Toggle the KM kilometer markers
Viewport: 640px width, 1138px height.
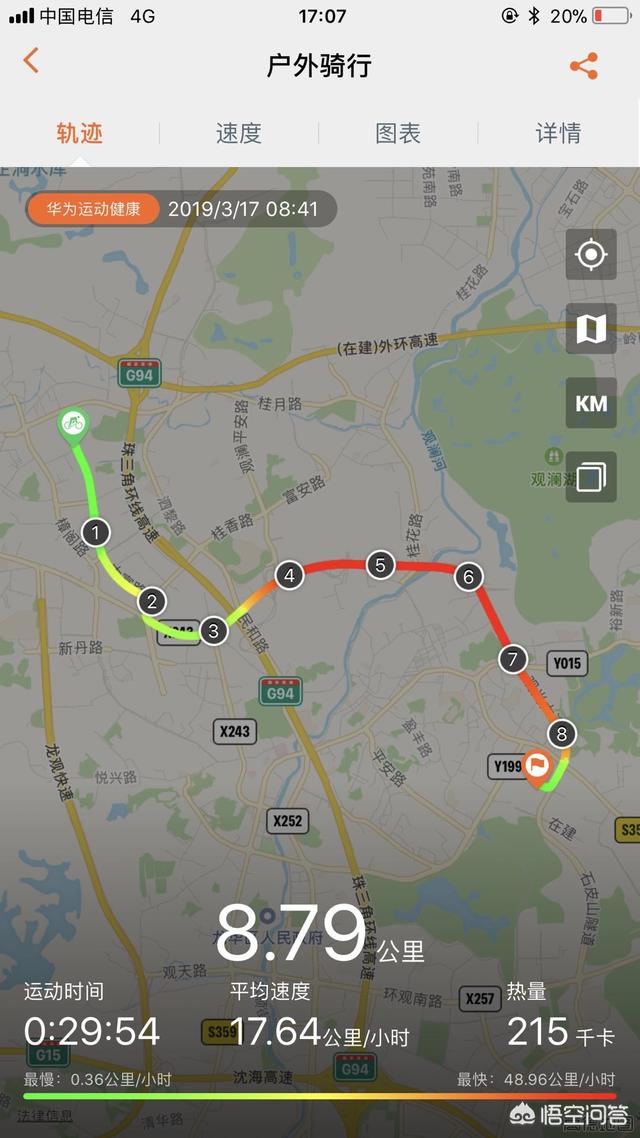(x=590, y=403)
